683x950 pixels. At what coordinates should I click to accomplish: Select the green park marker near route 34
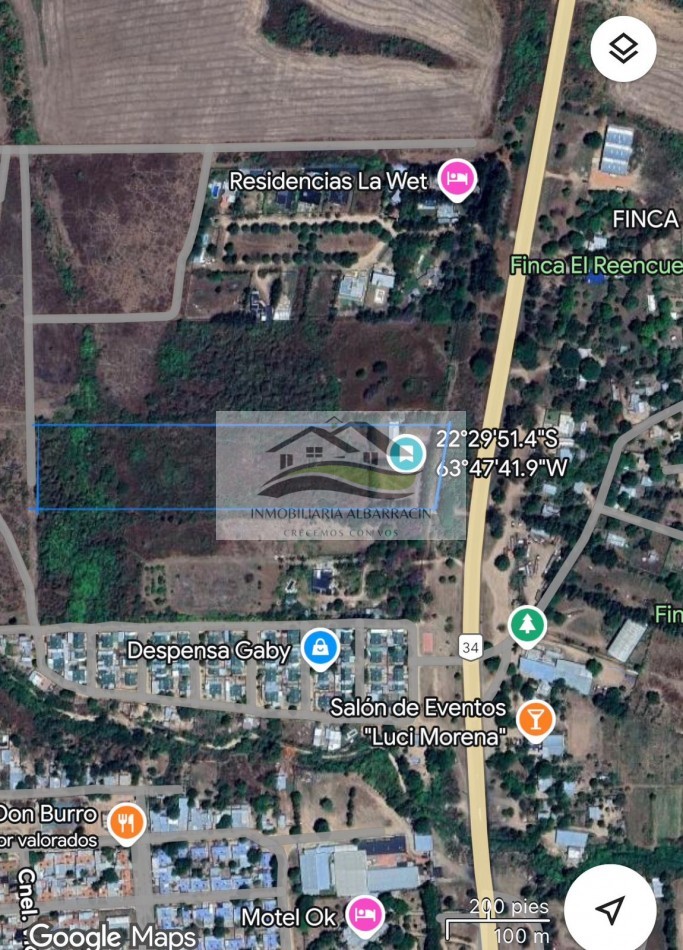[525, 625]
